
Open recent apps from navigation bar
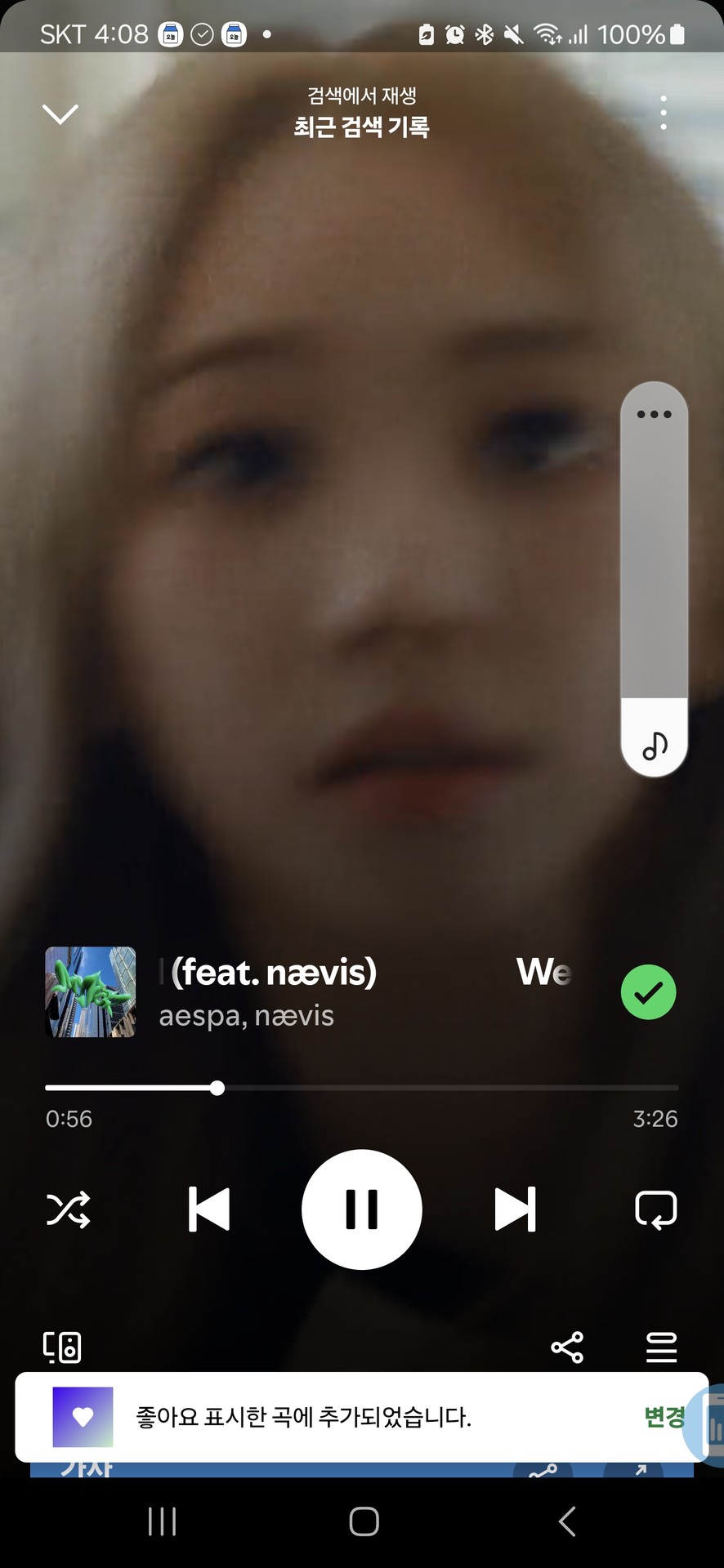pos(163,1521)
